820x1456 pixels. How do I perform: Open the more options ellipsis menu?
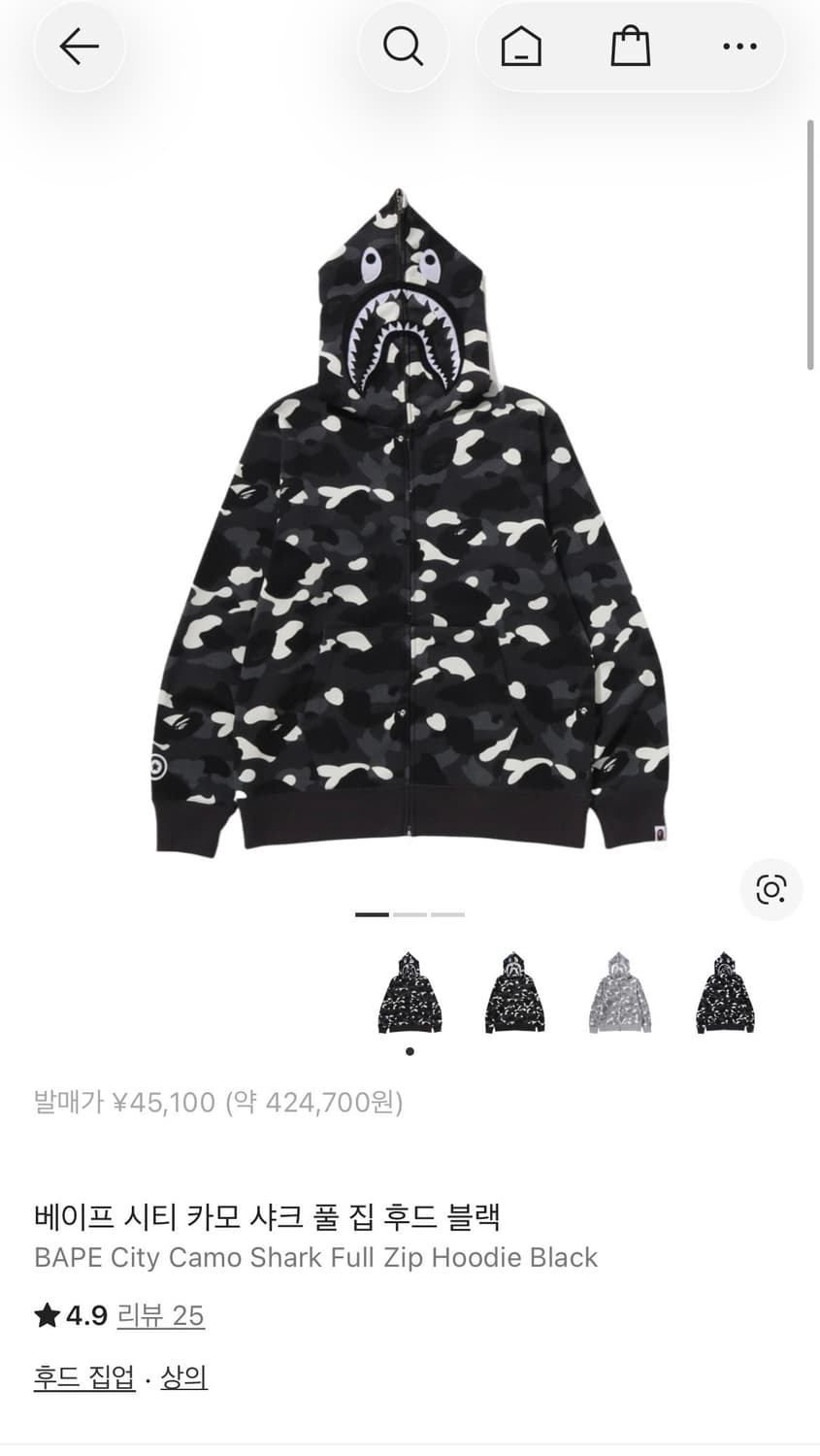[x=739, y=46]
